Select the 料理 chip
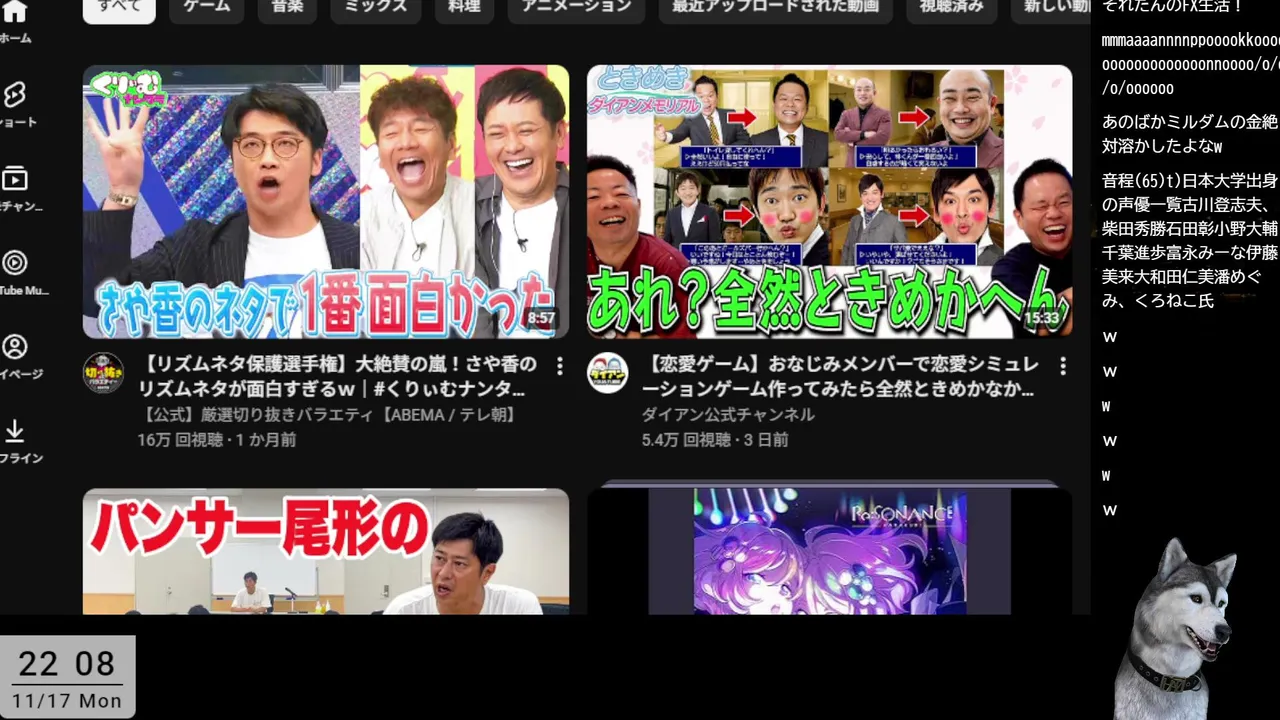 pyautogui.click(x=464, y=7)
